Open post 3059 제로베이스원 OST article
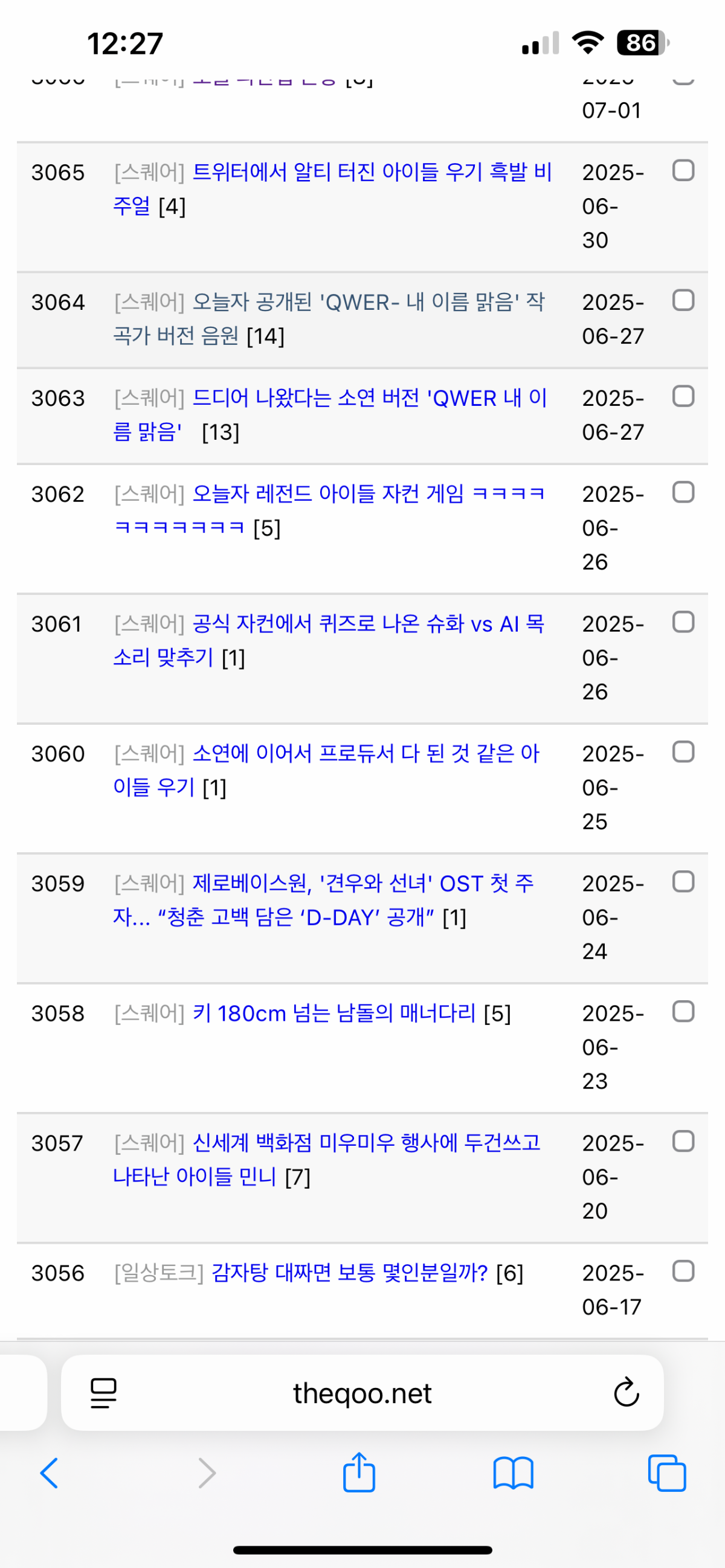The image size is (725, 1568). (x=363, y=884)
